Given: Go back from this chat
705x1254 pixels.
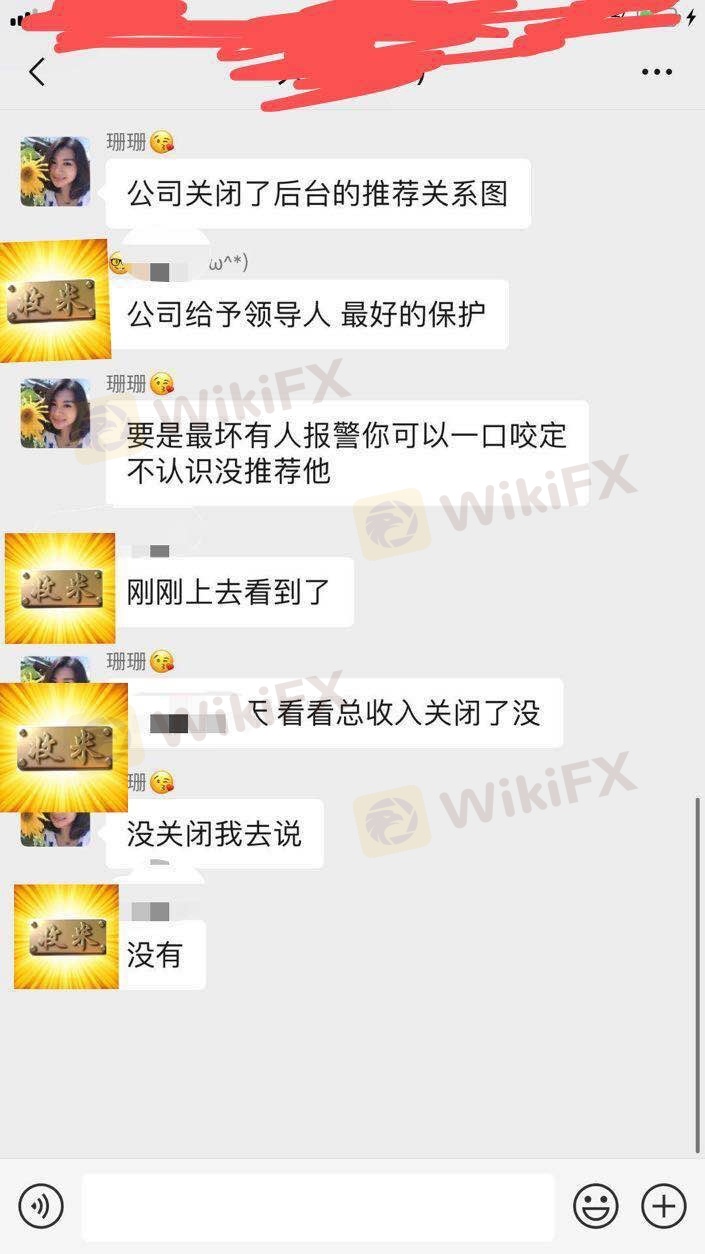Looking at the screenshot, I should 37,72.
